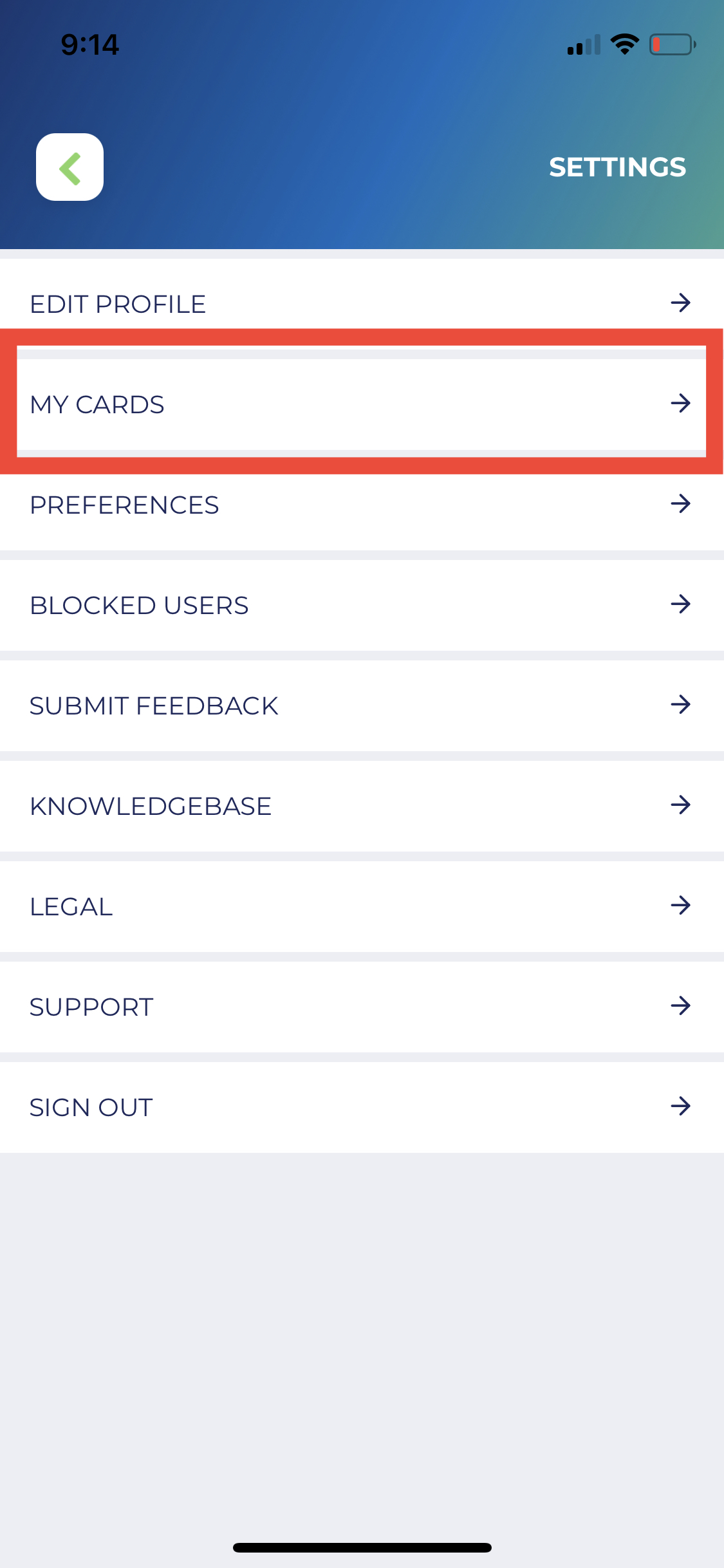This screenshot has height=1568, width=724.
Task: Open Edit Profile
Action: (362, 303)
